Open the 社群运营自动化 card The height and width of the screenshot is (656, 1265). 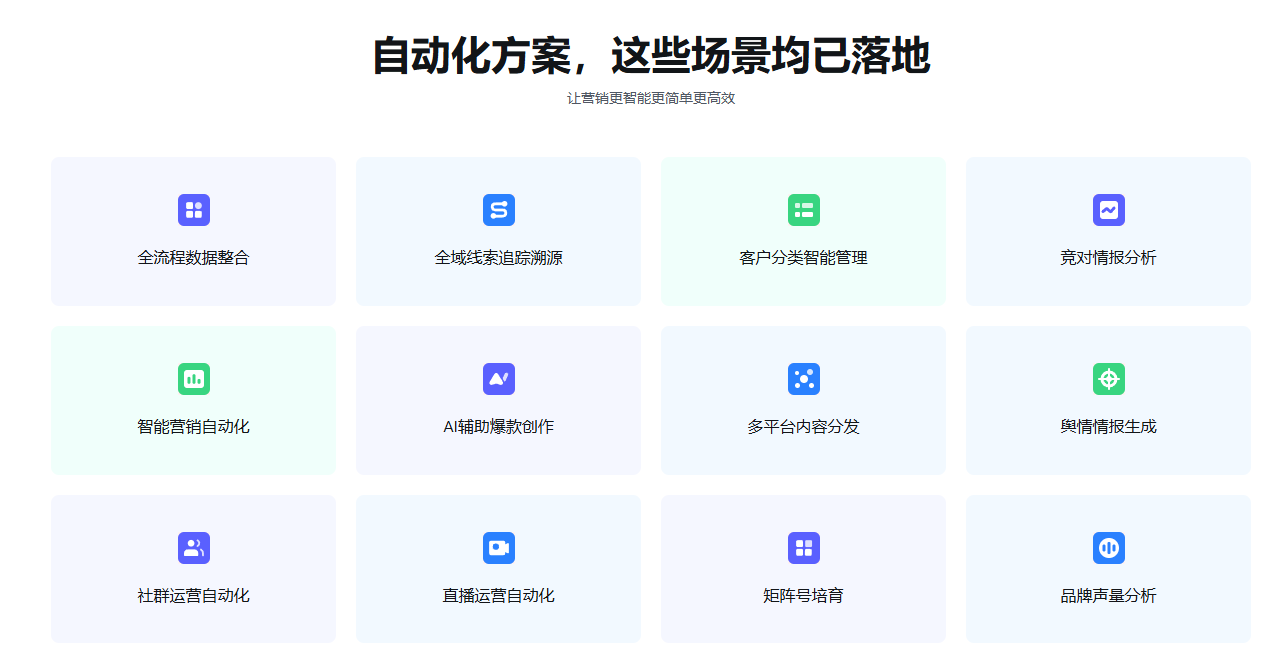[x=193, y=569]
